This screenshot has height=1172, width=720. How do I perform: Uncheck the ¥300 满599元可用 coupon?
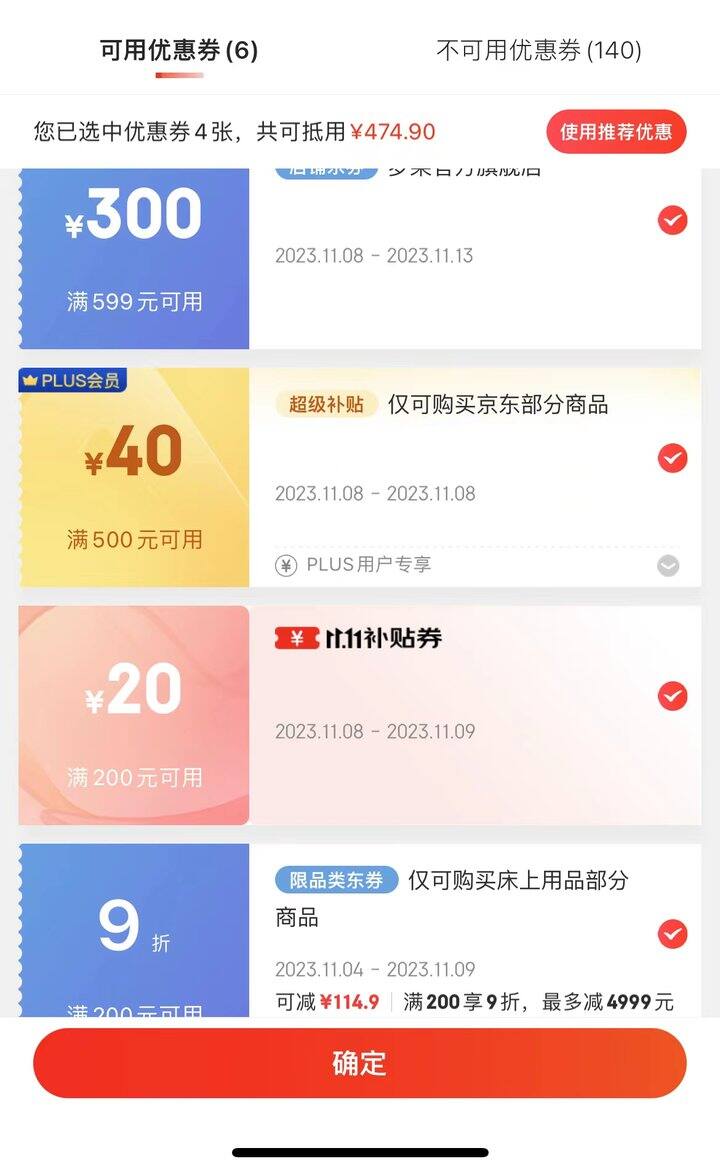coord(672,220)
